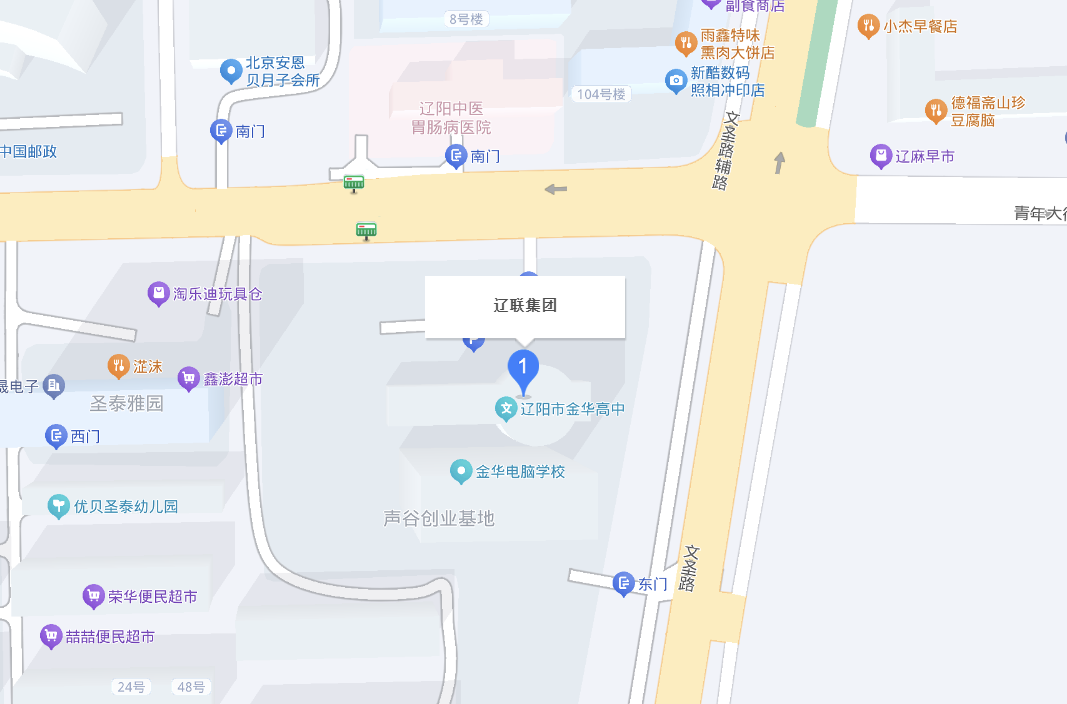Tap the 北京安恩贝月子会所 location marker

coord(231,71)
